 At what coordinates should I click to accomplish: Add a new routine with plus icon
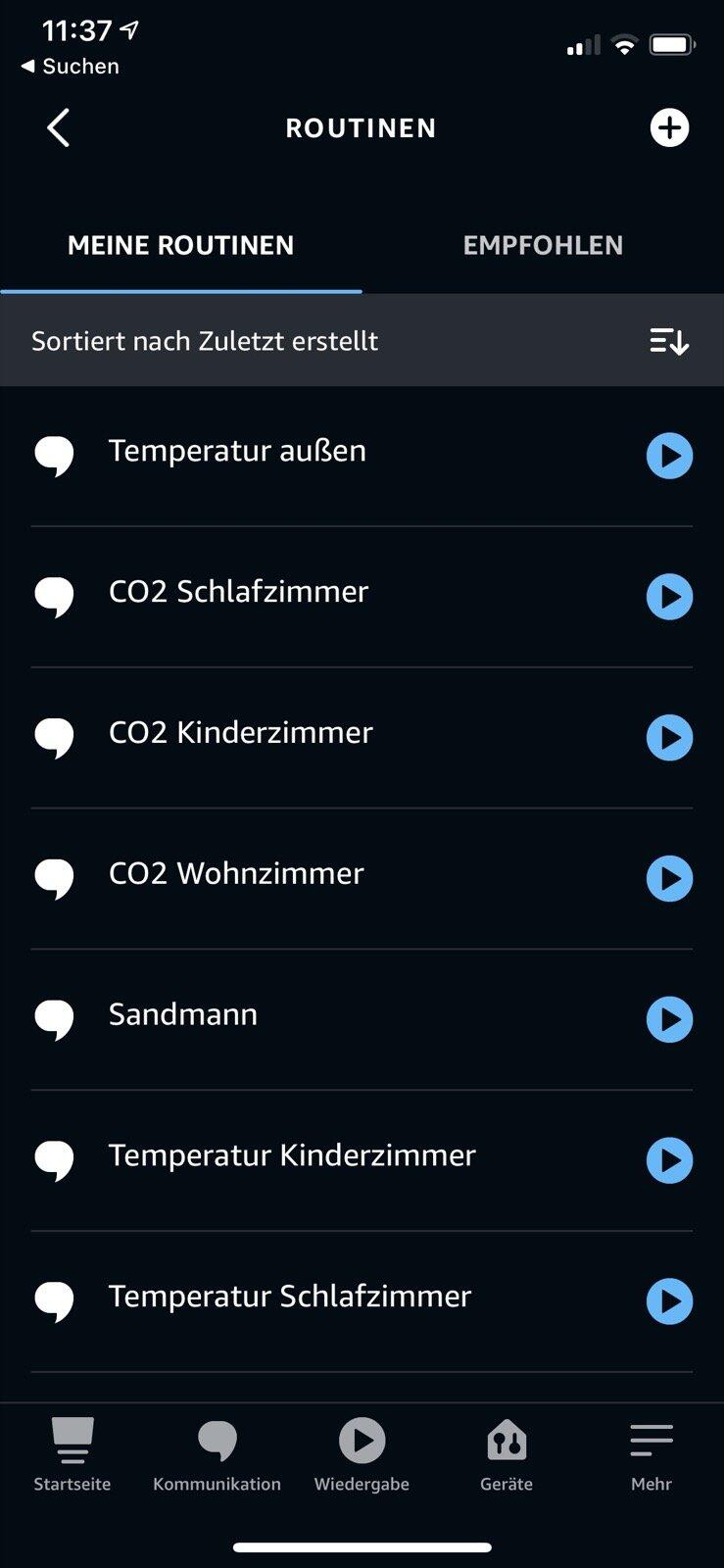(x=669, y=128)
